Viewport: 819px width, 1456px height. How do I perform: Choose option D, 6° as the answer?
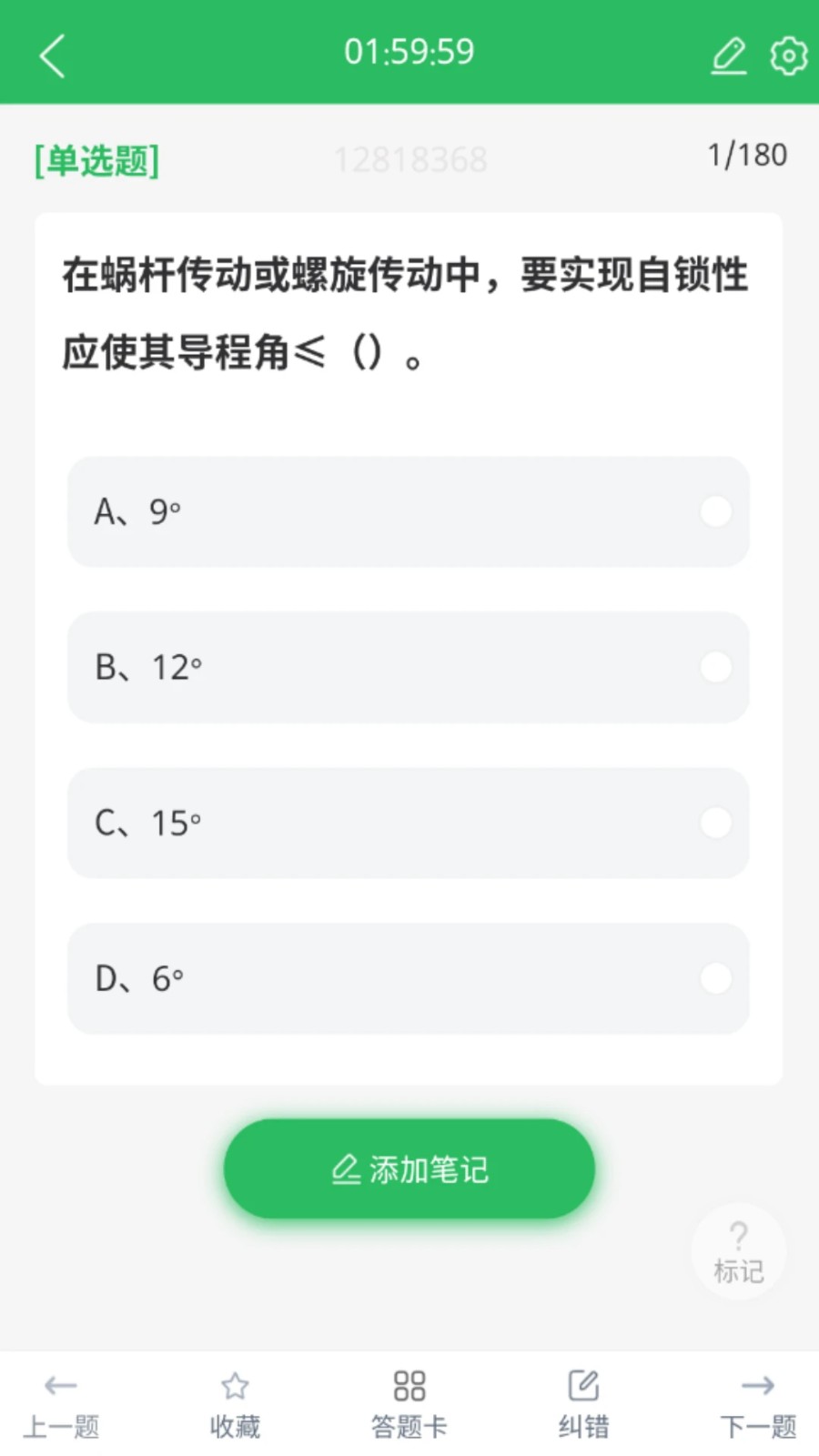[408, 977]
